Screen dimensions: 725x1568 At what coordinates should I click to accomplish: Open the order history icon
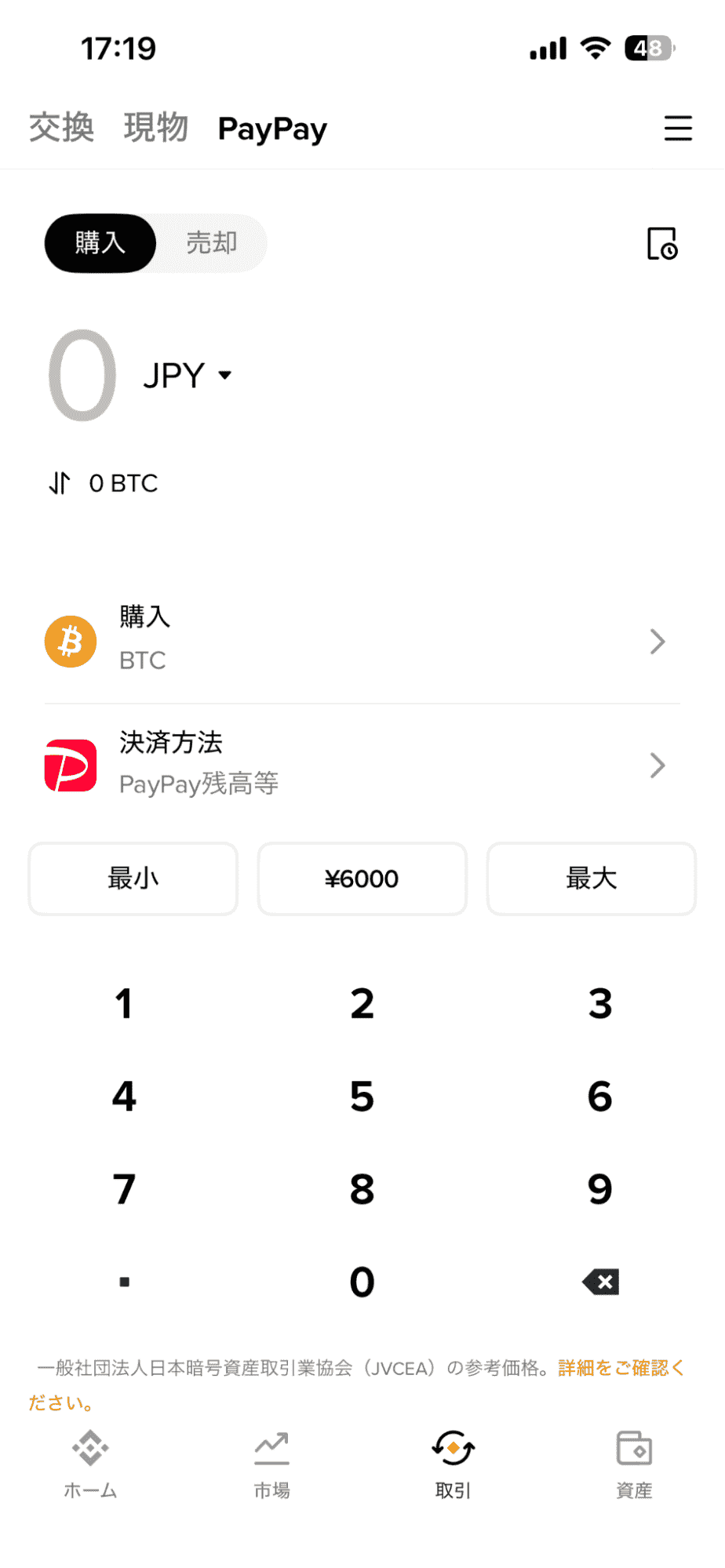[663, 244]
